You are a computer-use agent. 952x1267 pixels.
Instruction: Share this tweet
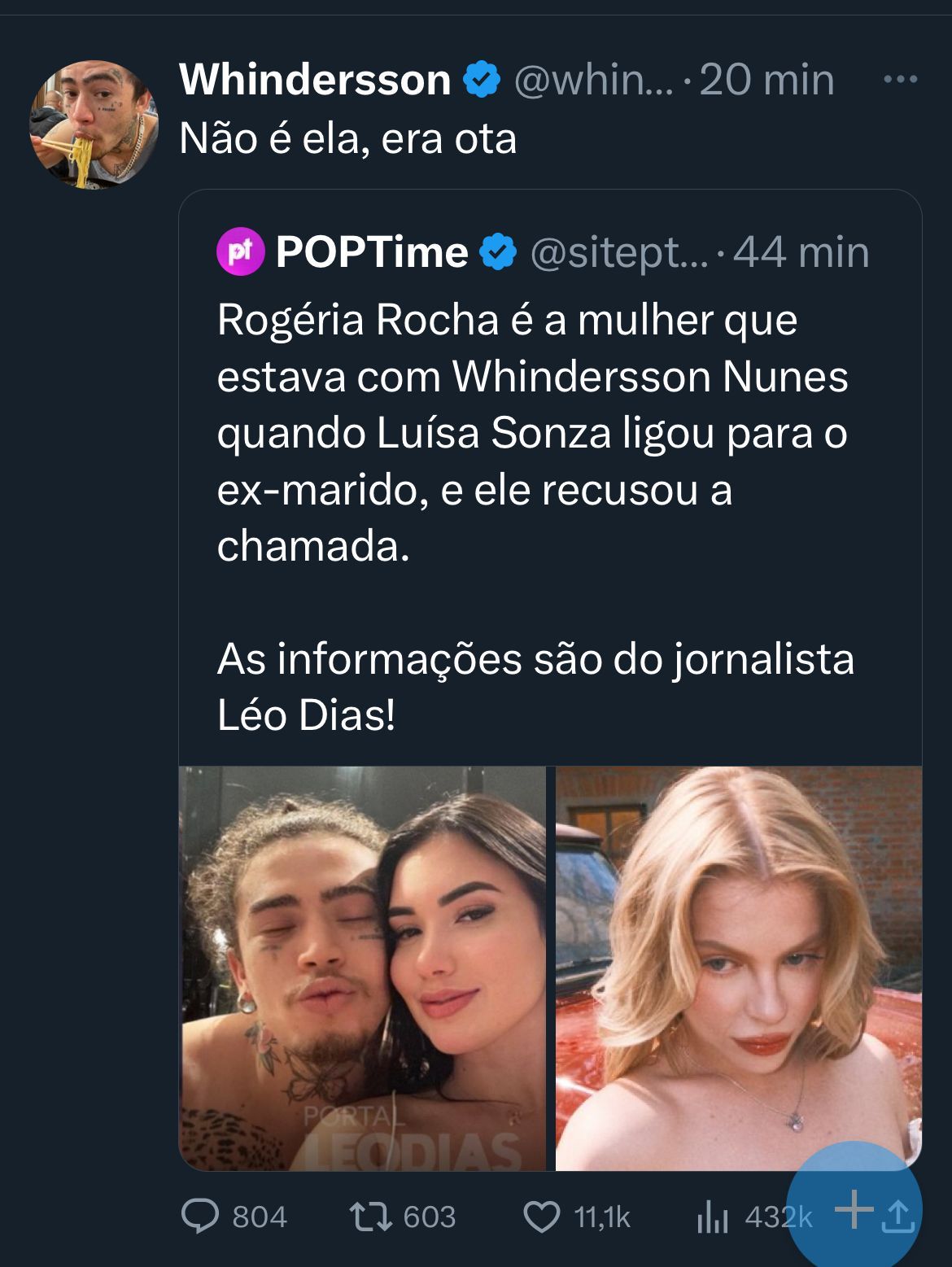897,1217
